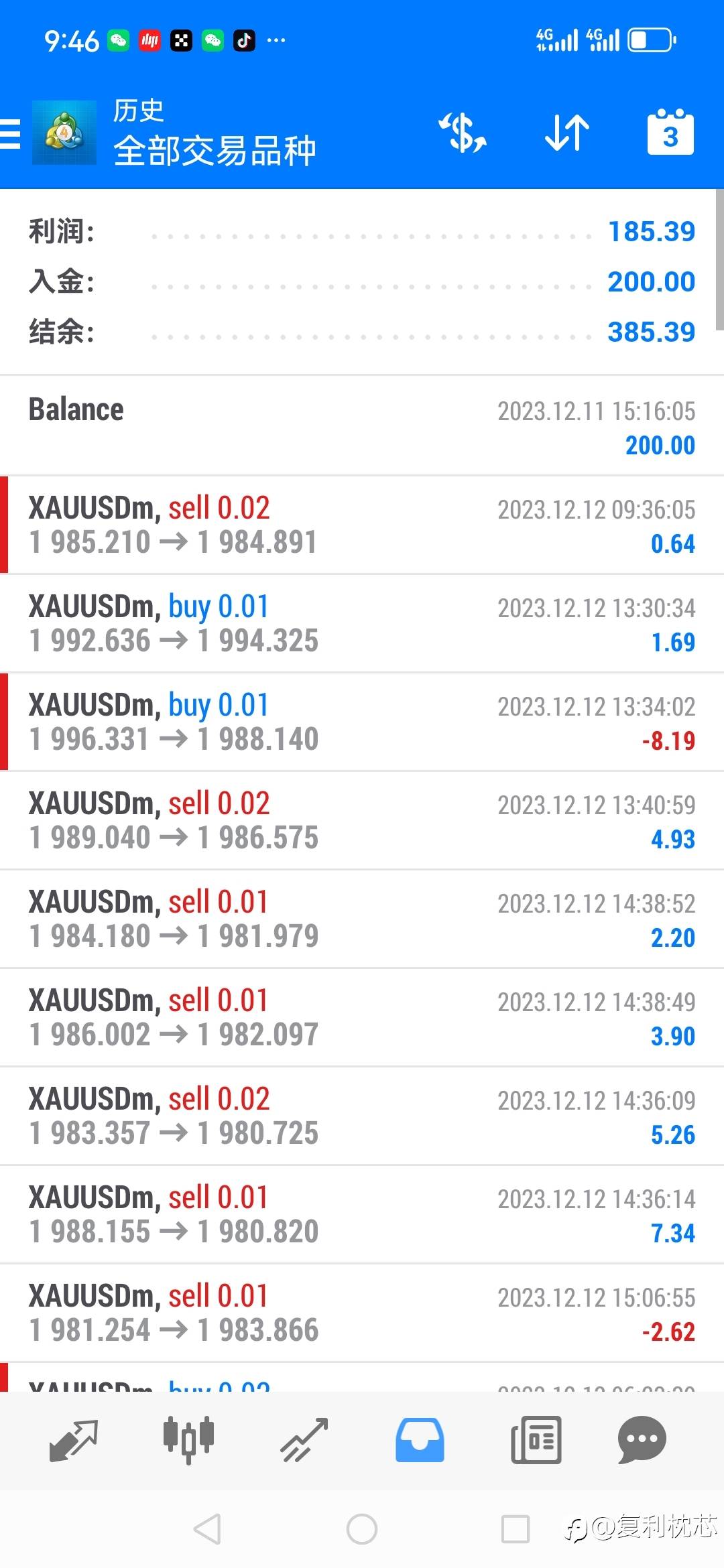Go back with the system back button
This screenshot has width=724, height=1568.
pyautogui.click(x=207, y=1529)
